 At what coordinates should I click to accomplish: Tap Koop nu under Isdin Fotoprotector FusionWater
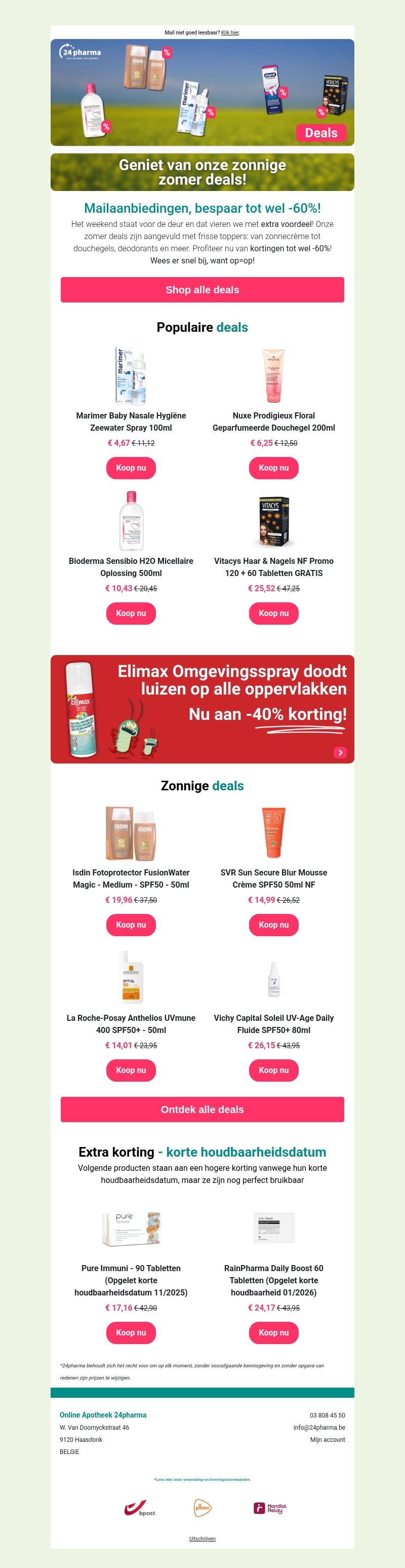pos(131,925)
